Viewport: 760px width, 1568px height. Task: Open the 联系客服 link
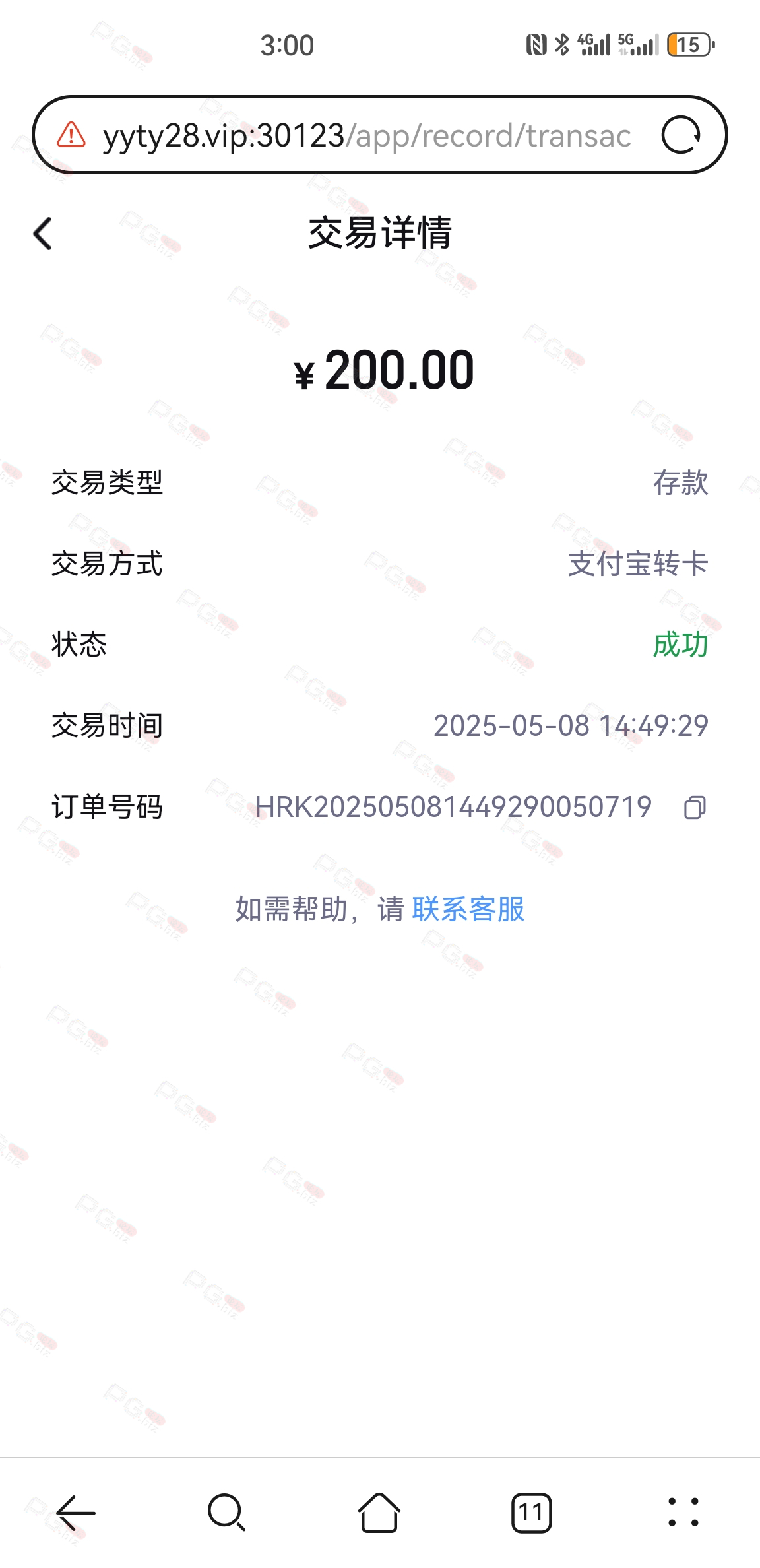point(468,909)
